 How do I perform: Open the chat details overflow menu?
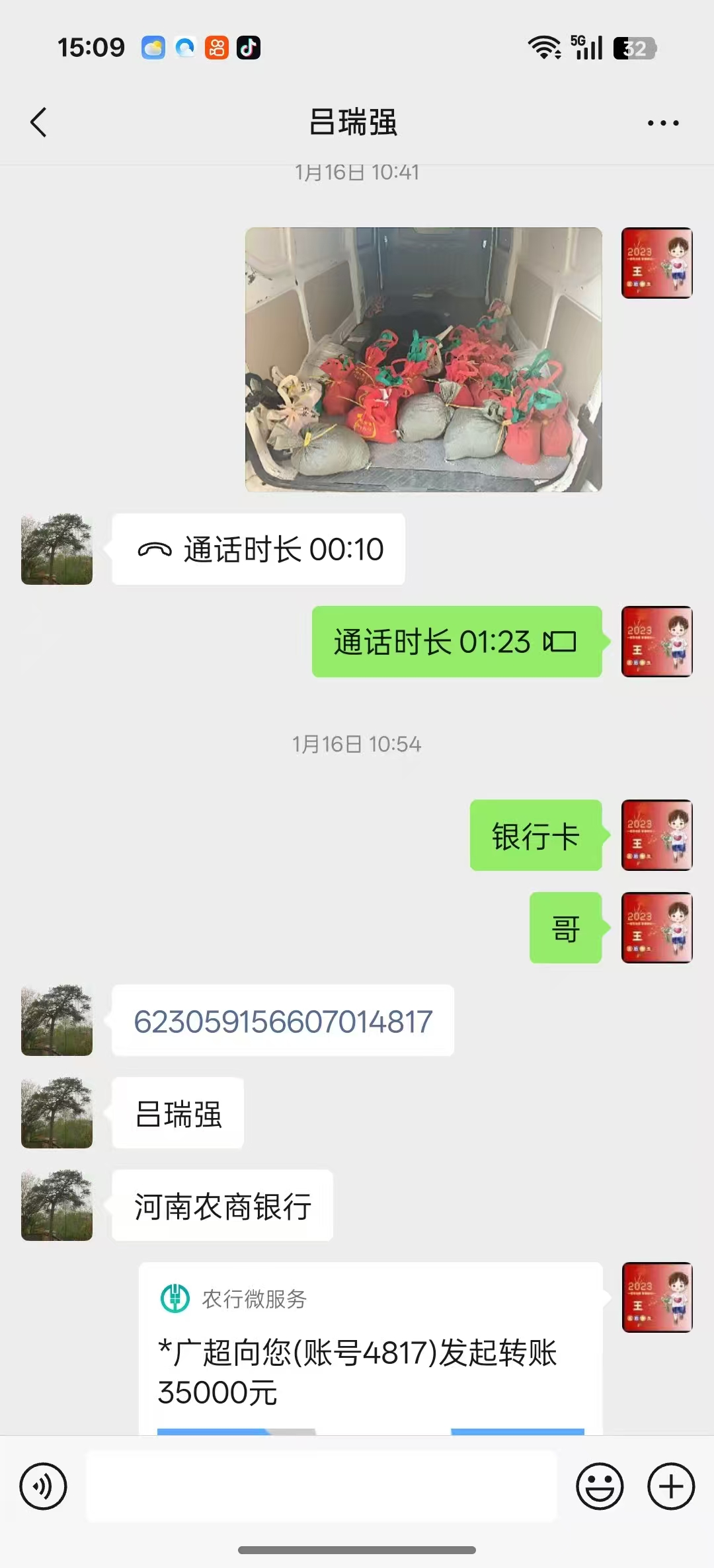click(662, 123)
